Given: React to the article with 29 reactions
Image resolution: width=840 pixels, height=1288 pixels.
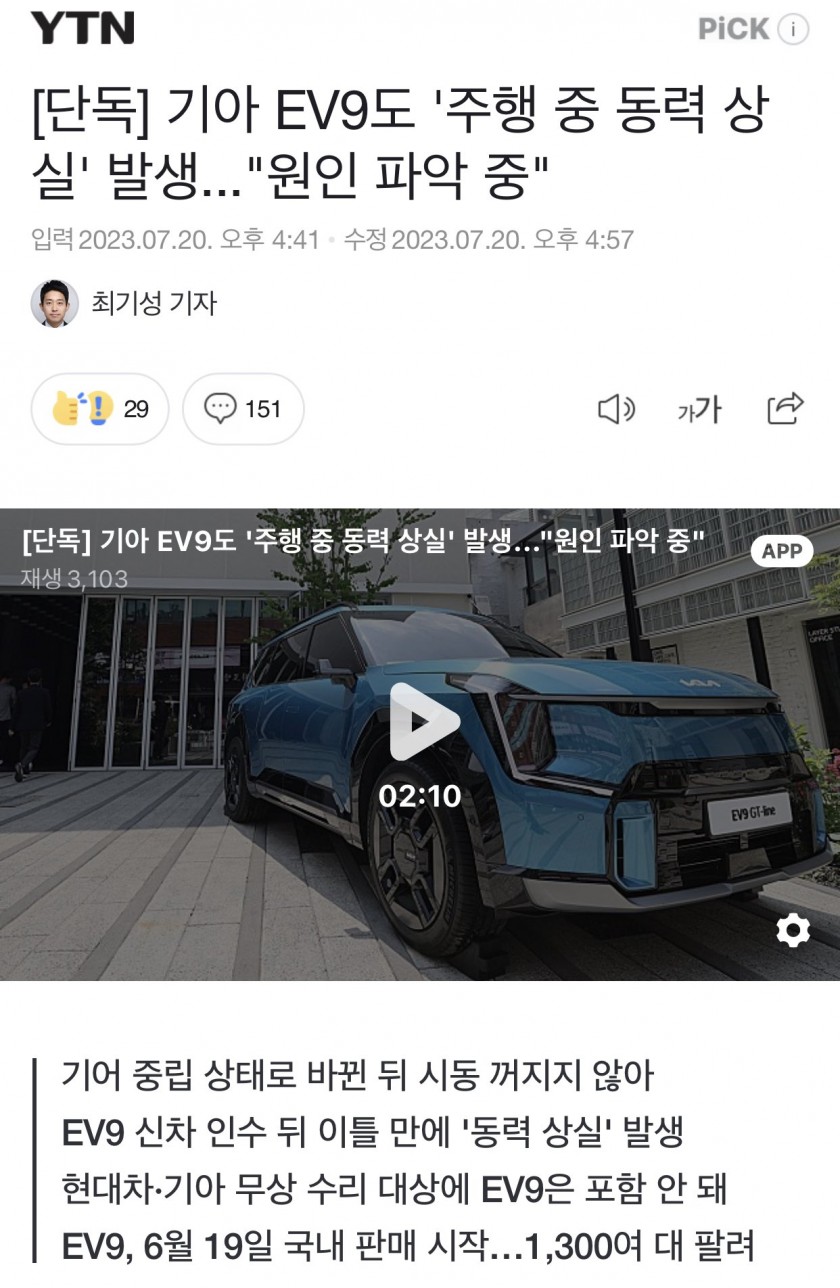Looking at the screenshot, I should 100,409.
